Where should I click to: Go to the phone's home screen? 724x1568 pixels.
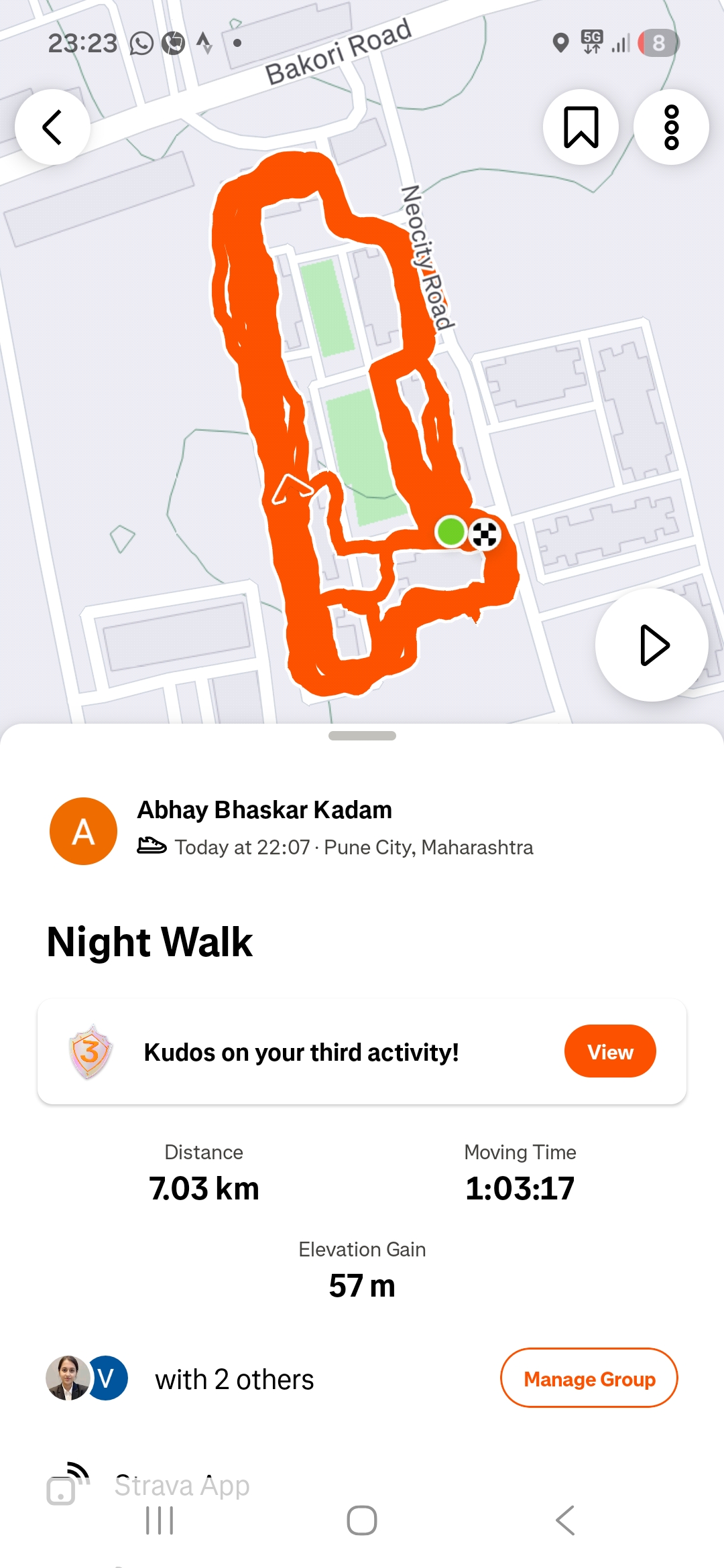tap(362, 1520)
